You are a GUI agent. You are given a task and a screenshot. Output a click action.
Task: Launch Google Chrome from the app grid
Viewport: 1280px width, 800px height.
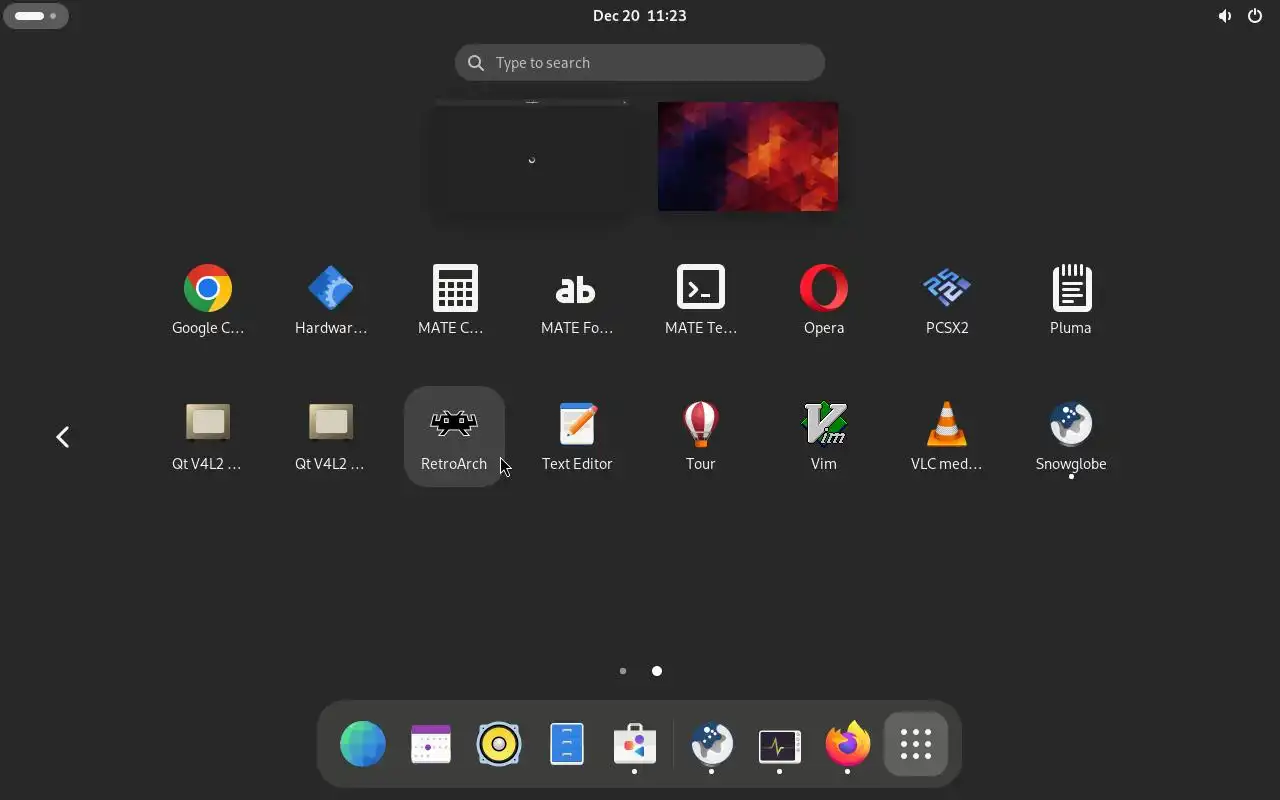(x=208, y=290)
